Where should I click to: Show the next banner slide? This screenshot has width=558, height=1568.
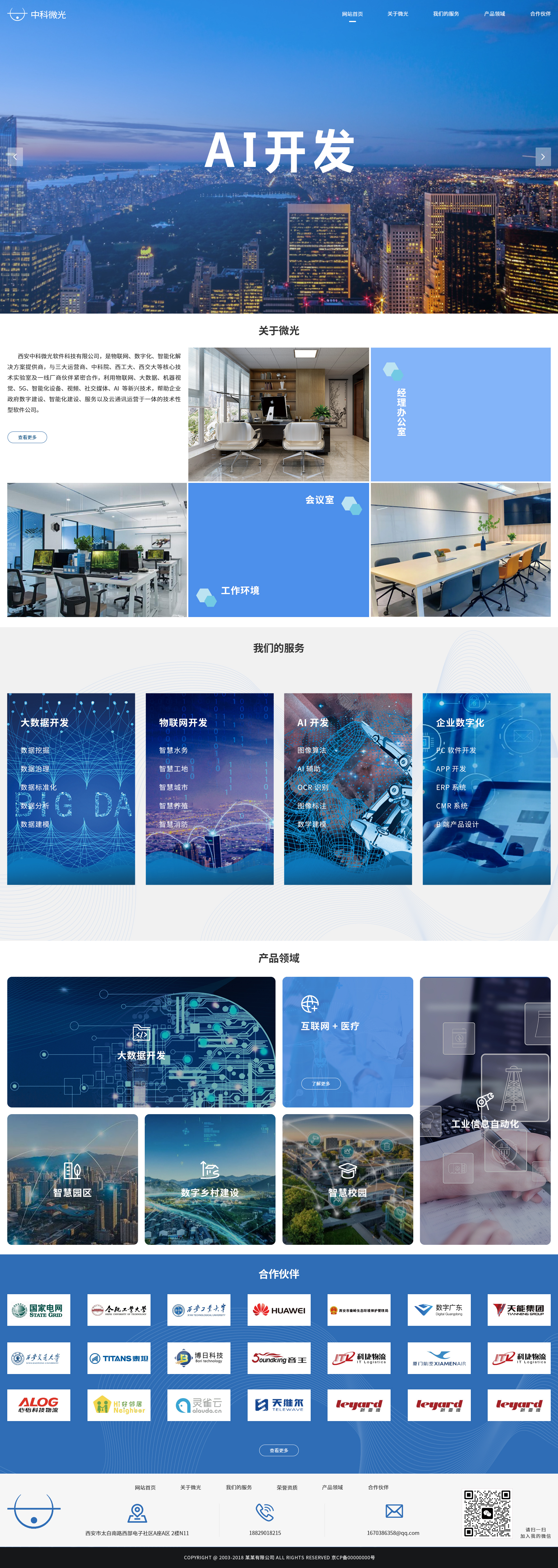[542, 157]
